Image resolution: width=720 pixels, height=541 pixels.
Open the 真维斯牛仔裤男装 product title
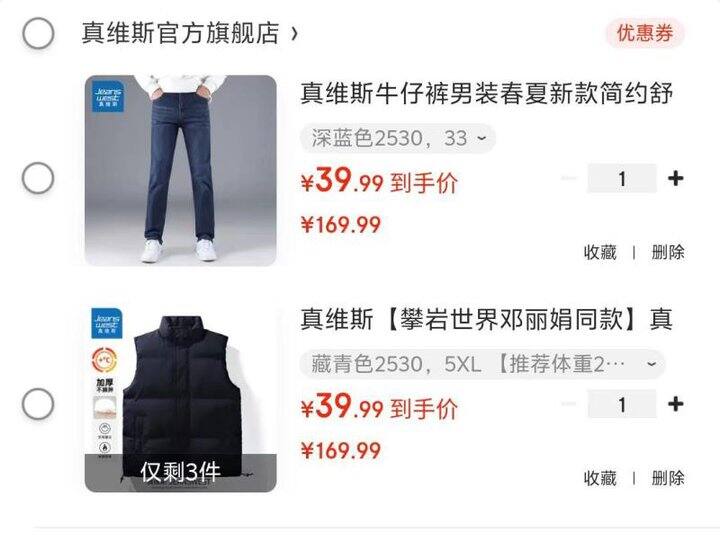(x=486, y=94)
